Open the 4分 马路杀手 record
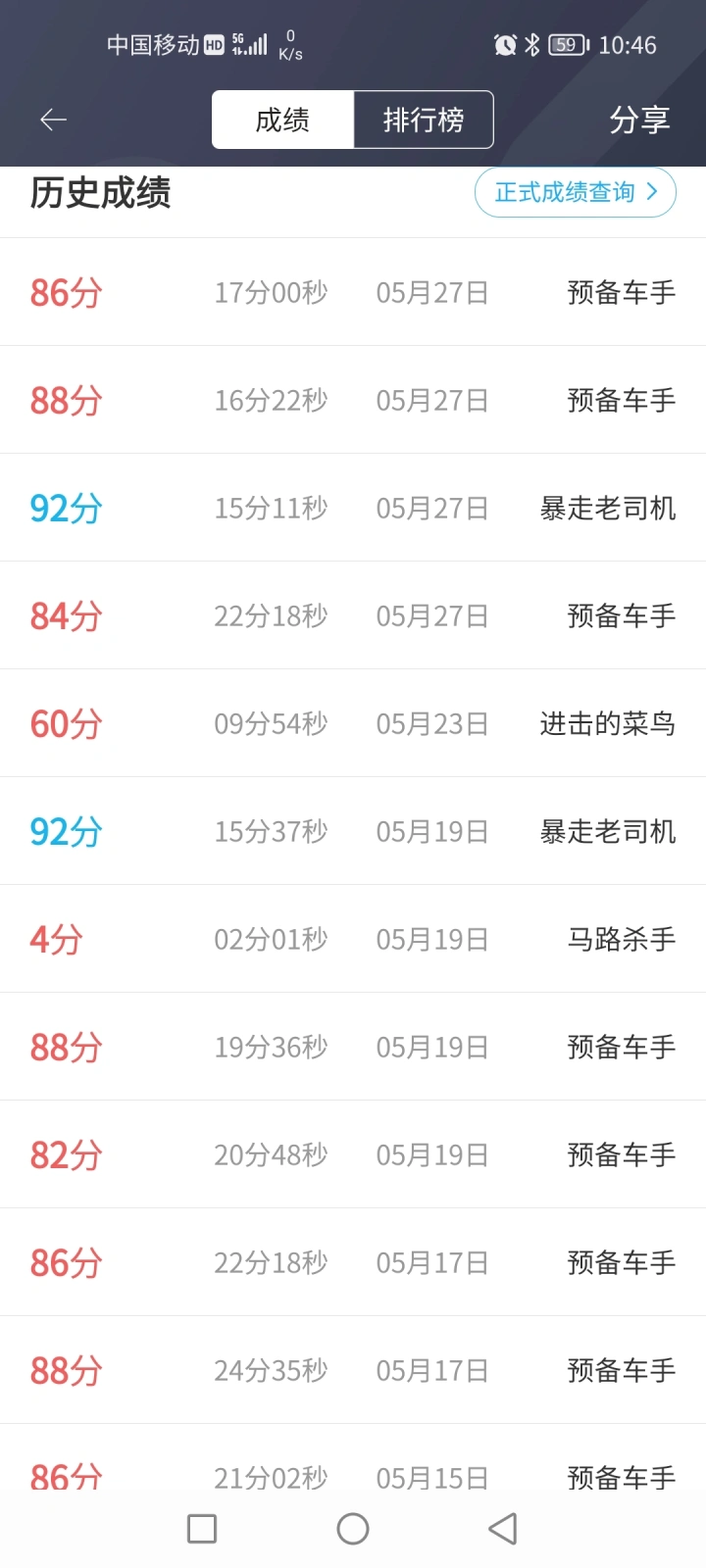Viewport: 706px width, 1568px height. click(353, 939)
